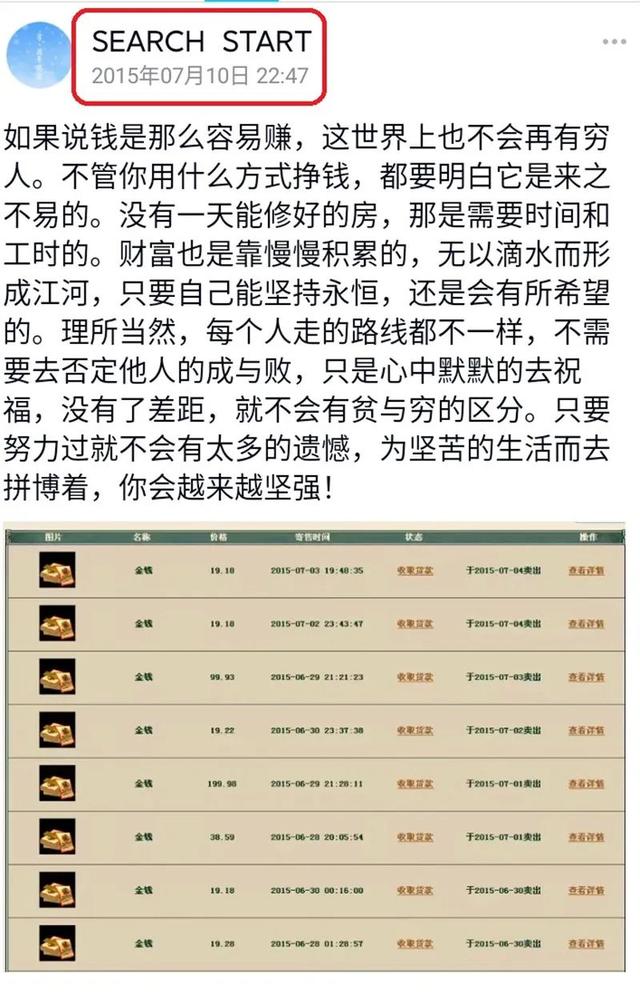The height and width of the screenshot is (993, 640).
Task: Open the post's three-dot overflow menu
Action: click(x=613, y=43)
